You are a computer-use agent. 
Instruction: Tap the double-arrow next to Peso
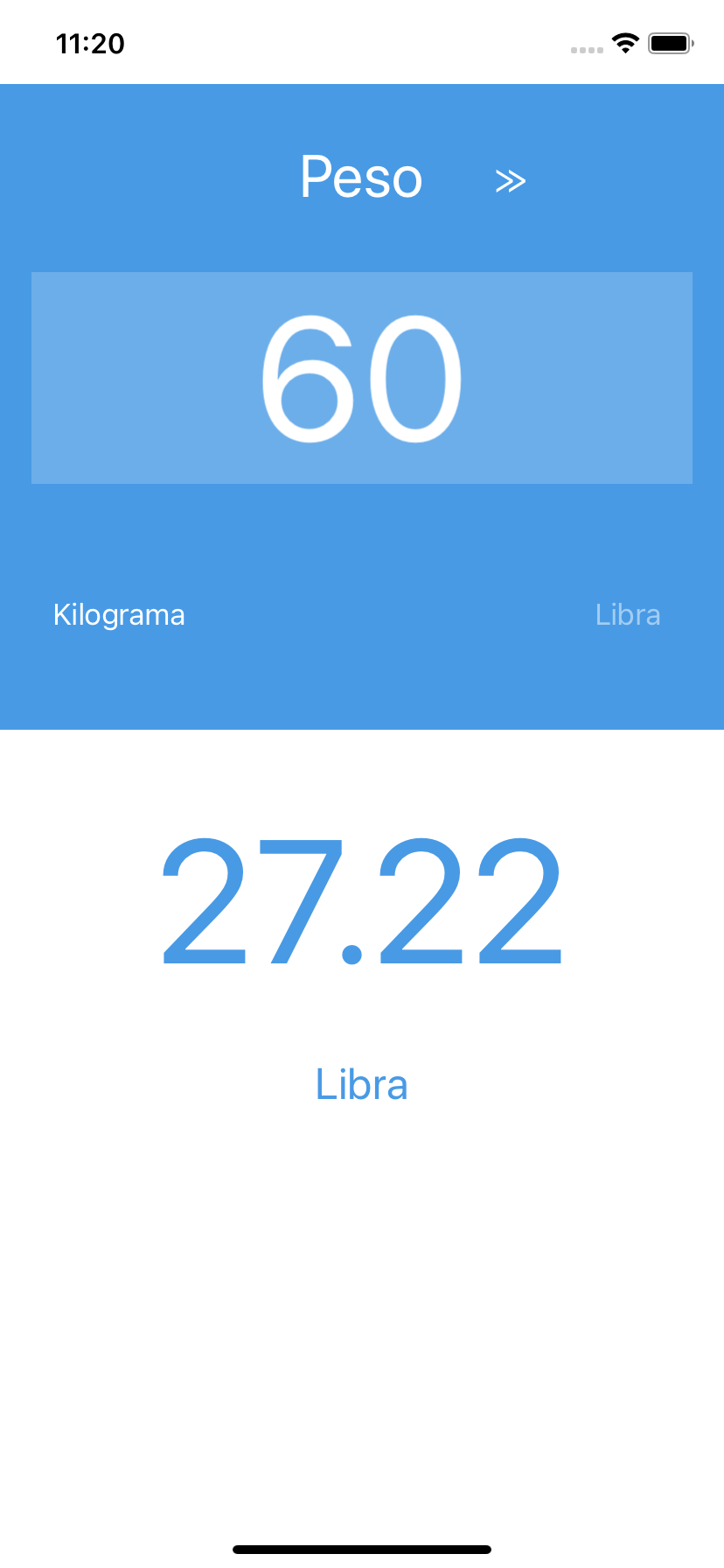[x=511, y=181]
